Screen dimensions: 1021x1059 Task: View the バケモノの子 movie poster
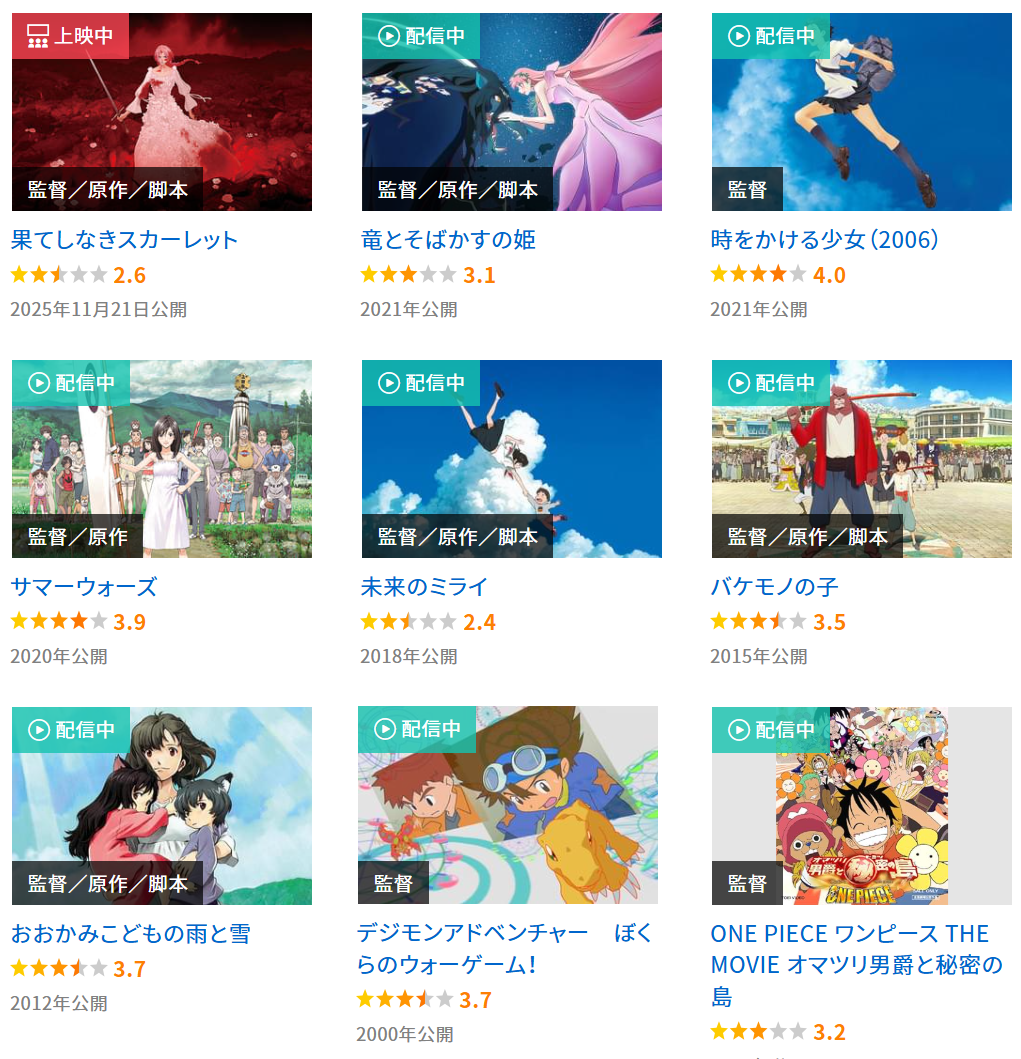pyautogui.click(x=861, y=459)
